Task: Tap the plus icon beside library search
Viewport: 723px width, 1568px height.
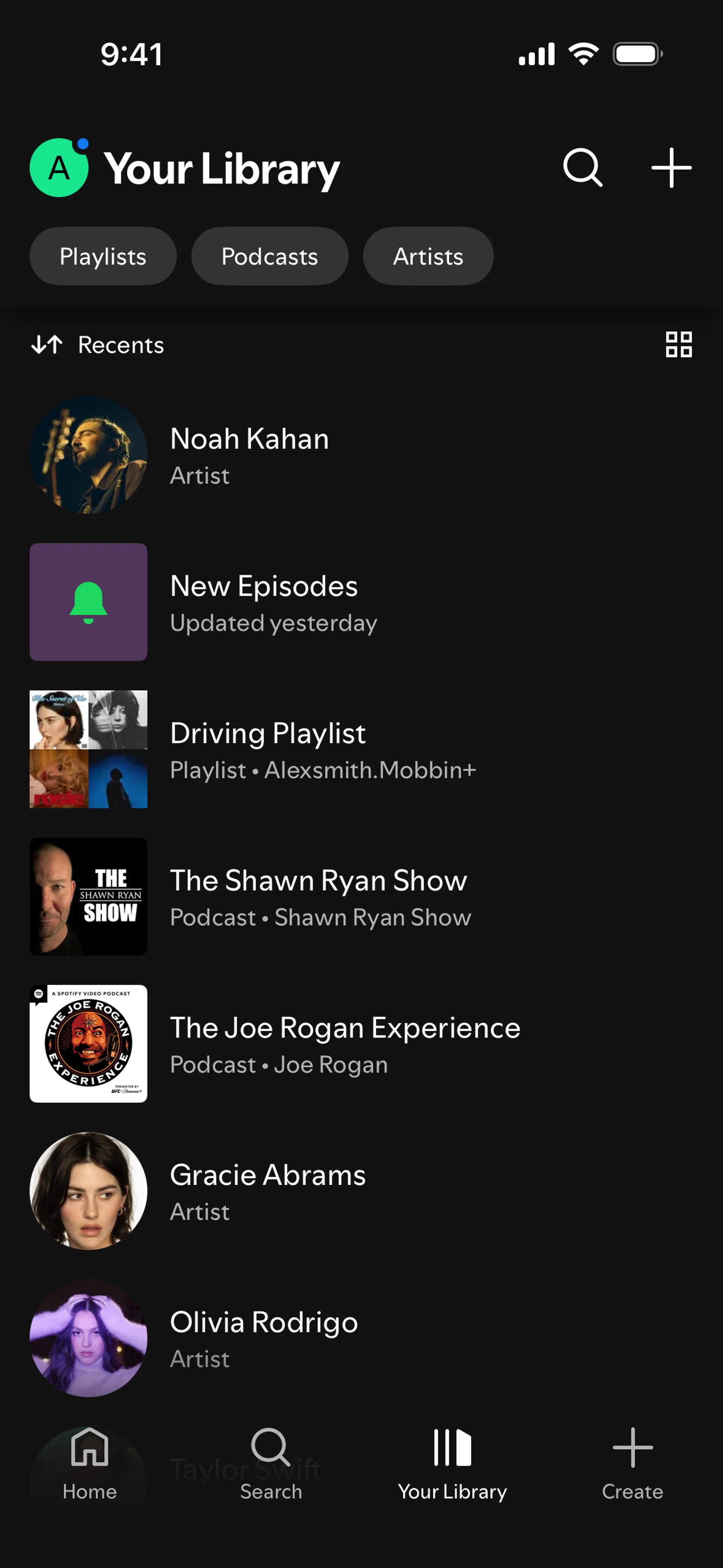Action: 671,167
